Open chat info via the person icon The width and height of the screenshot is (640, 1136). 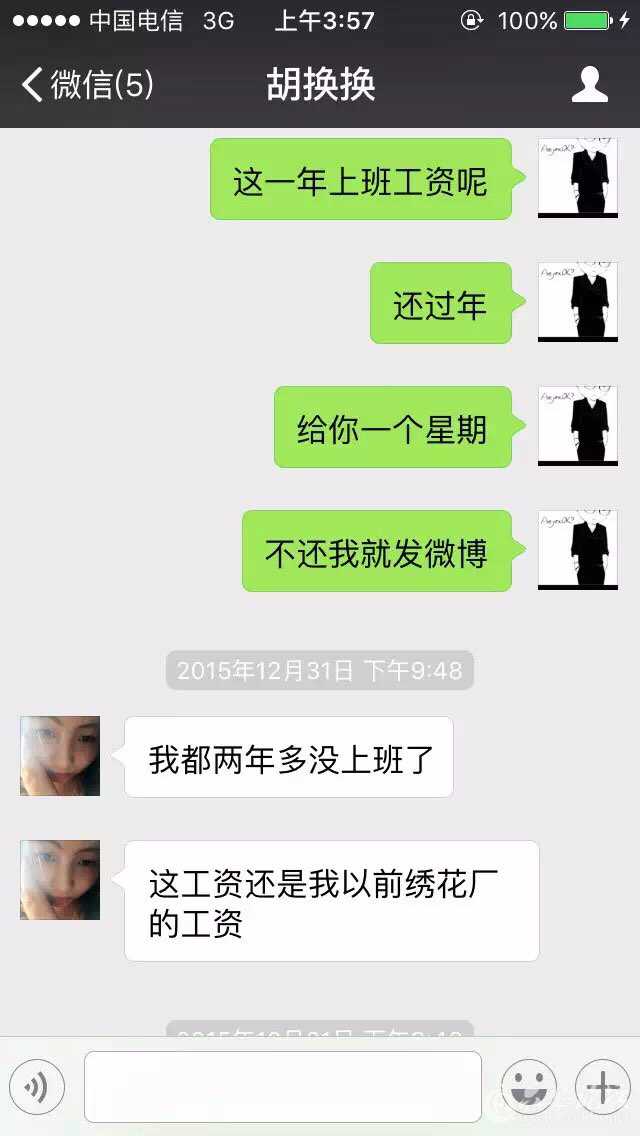click(x=589, y=85)
